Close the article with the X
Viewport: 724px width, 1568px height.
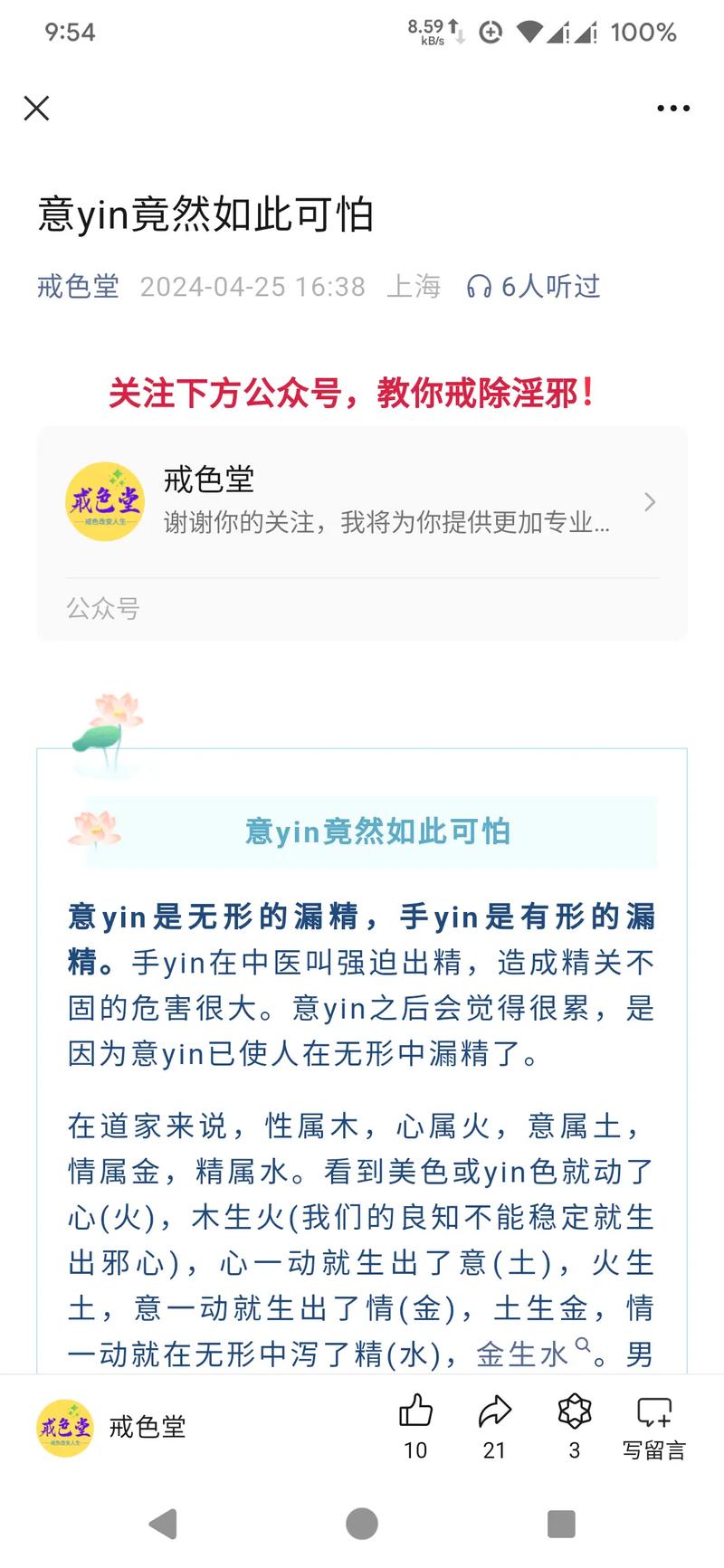pos(36,108)
